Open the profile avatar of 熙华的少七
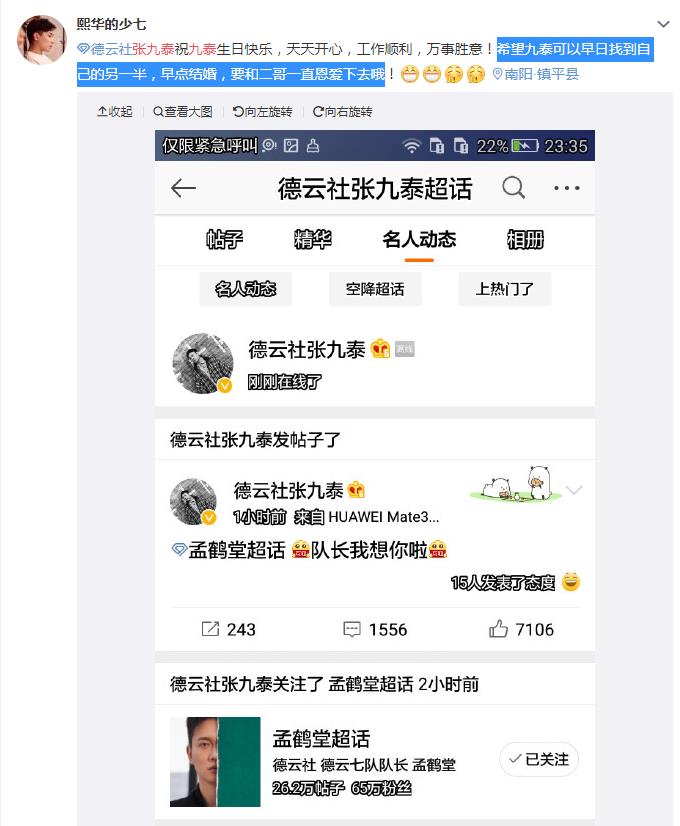Screen dimensions: 680x826 coord(41,40)
